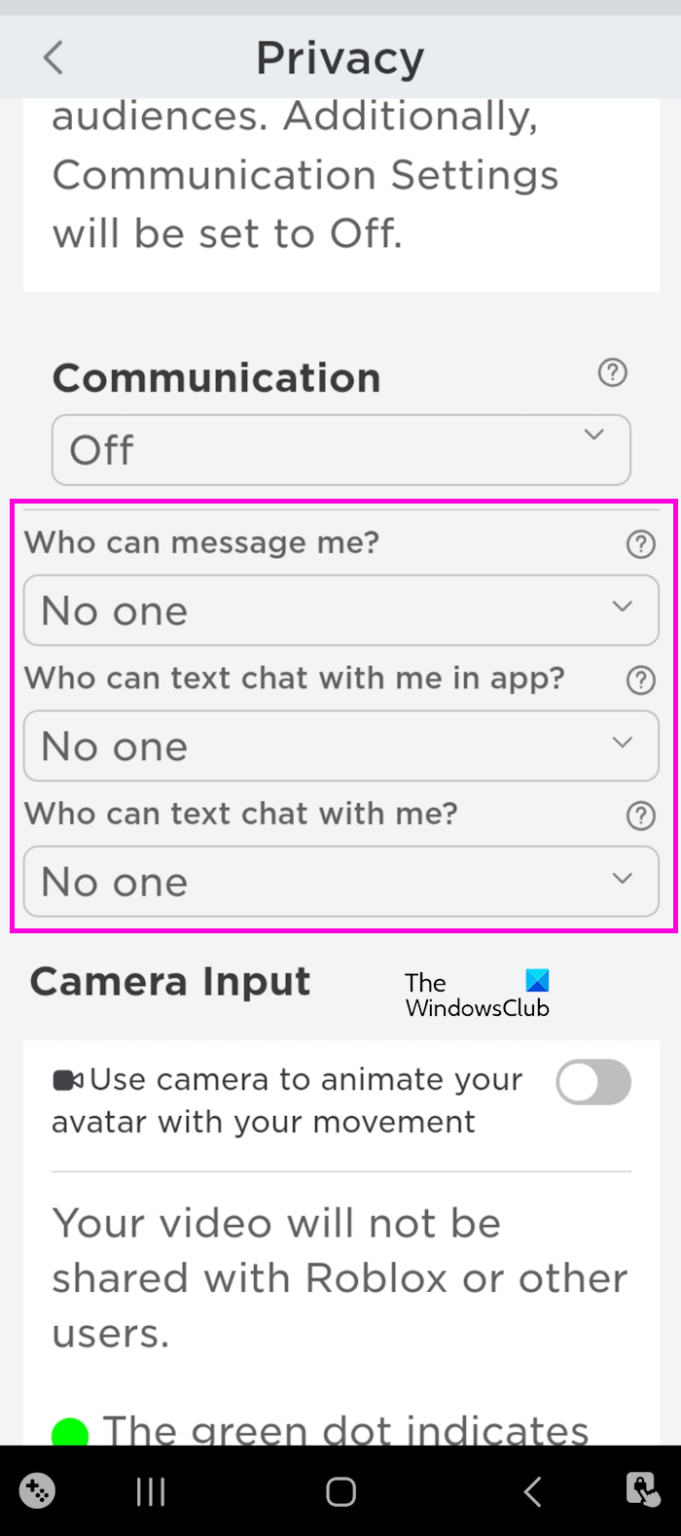Expand the "Who can message me?" dropdown

(x=341, y=610)
